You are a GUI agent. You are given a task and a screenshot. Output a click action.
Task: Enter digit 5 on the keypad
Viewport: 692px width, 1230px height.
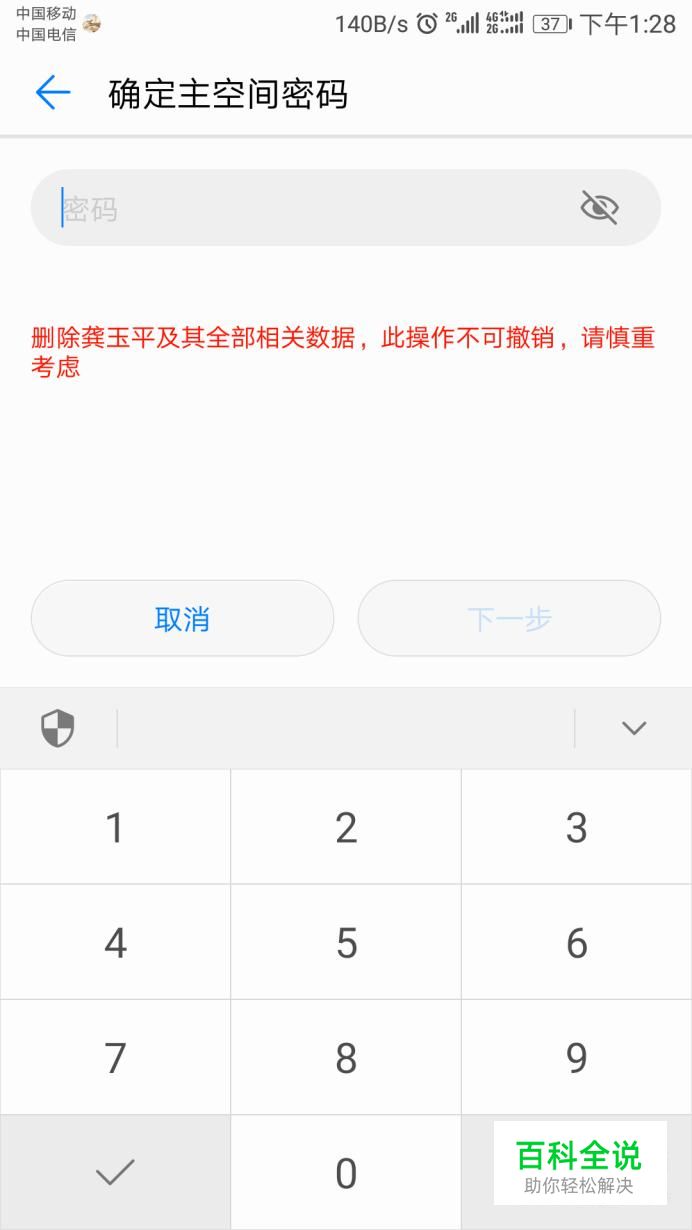[x=346, y=942]
